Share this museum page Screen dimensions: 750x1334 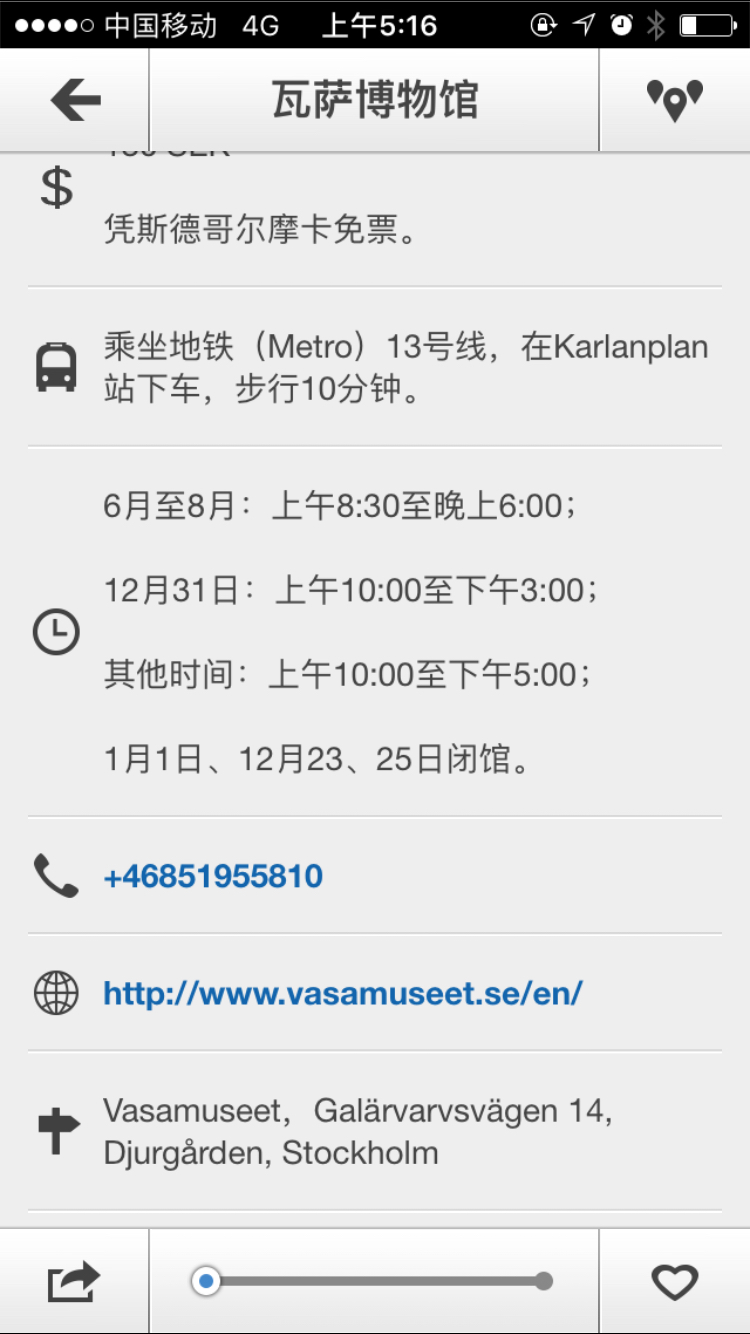coord(75,1281)
